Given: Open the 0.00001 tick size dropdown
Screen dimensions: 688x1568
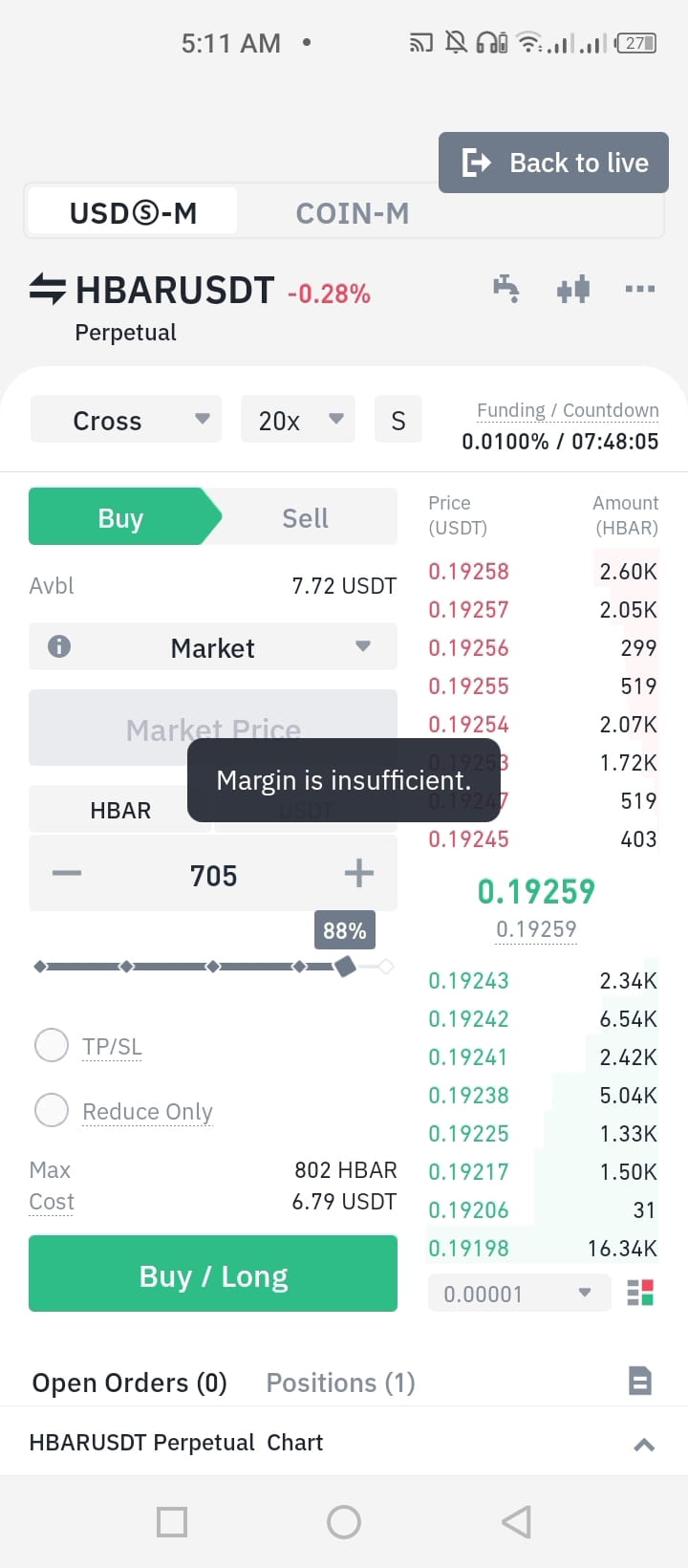Looking at the screenshot, I should (519, 1293).
